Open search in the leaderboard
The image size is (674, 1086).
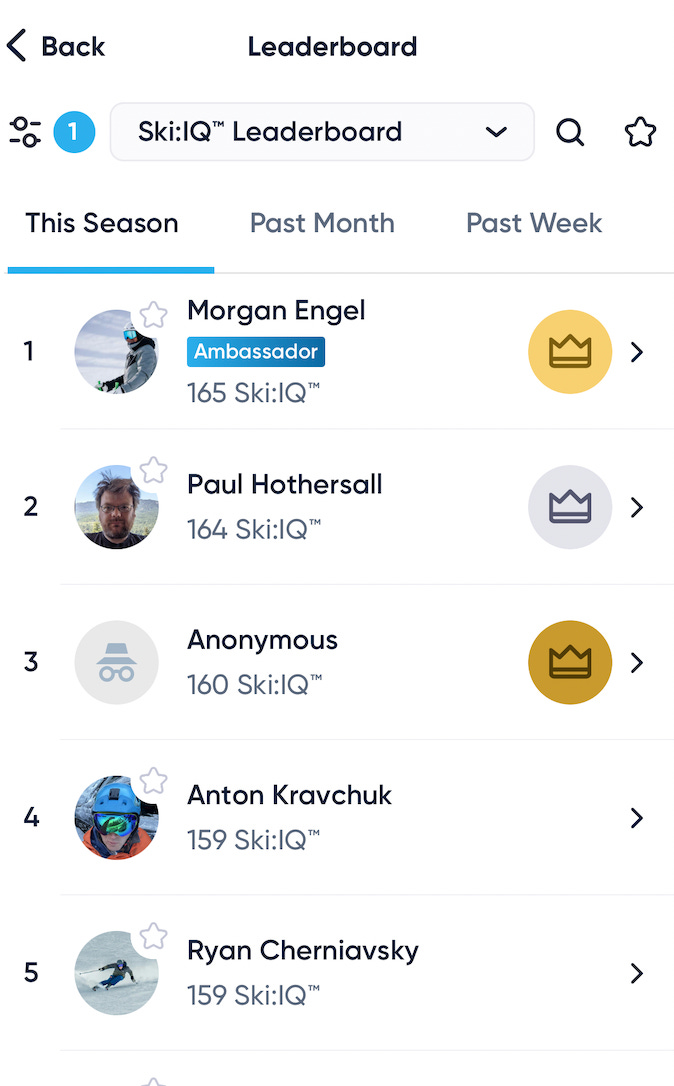pos(570,132)
